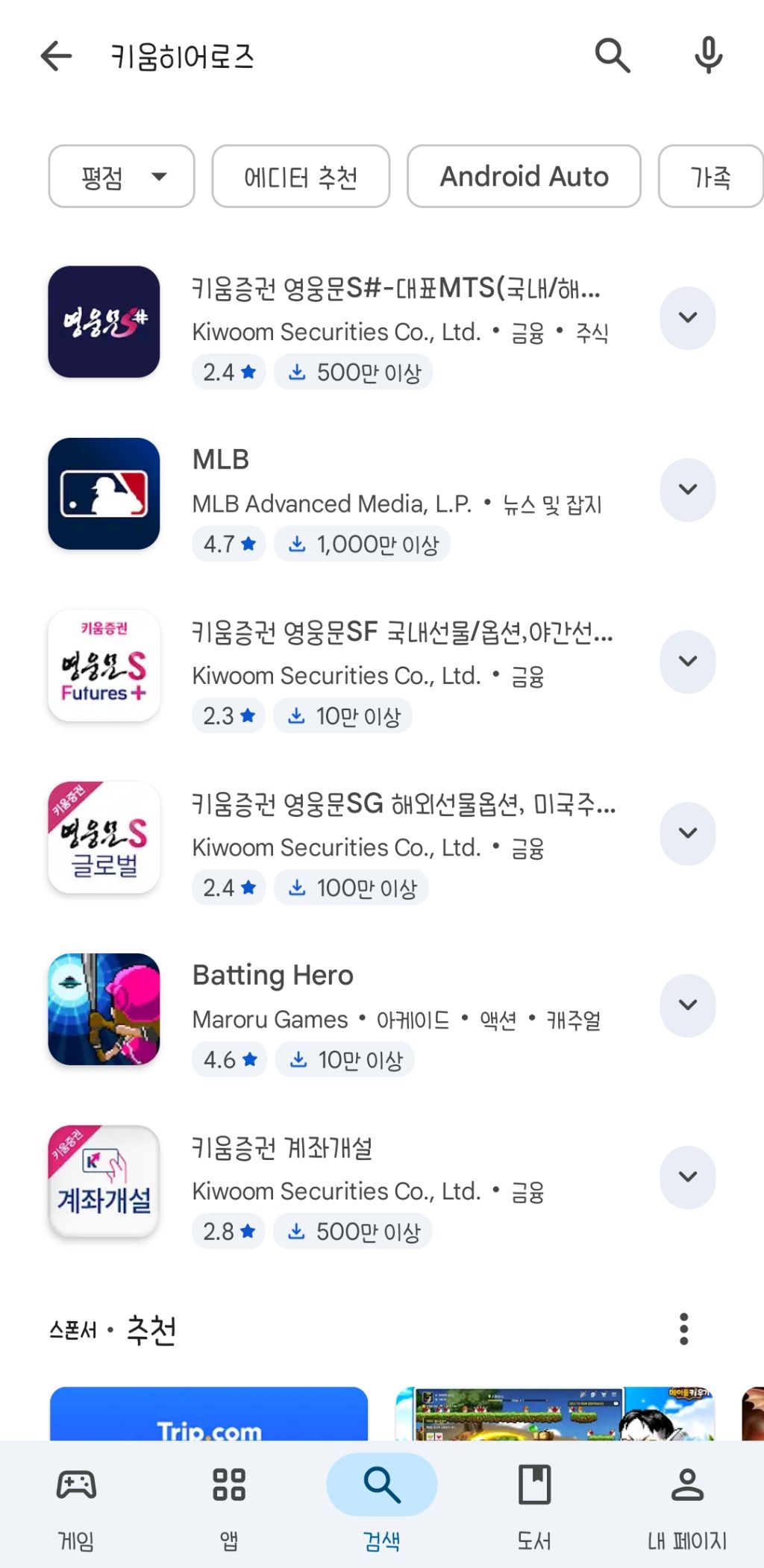The image size is (764, 1568).
Task: Open sponsored section overflow menu
Action: pos(683,1329)
